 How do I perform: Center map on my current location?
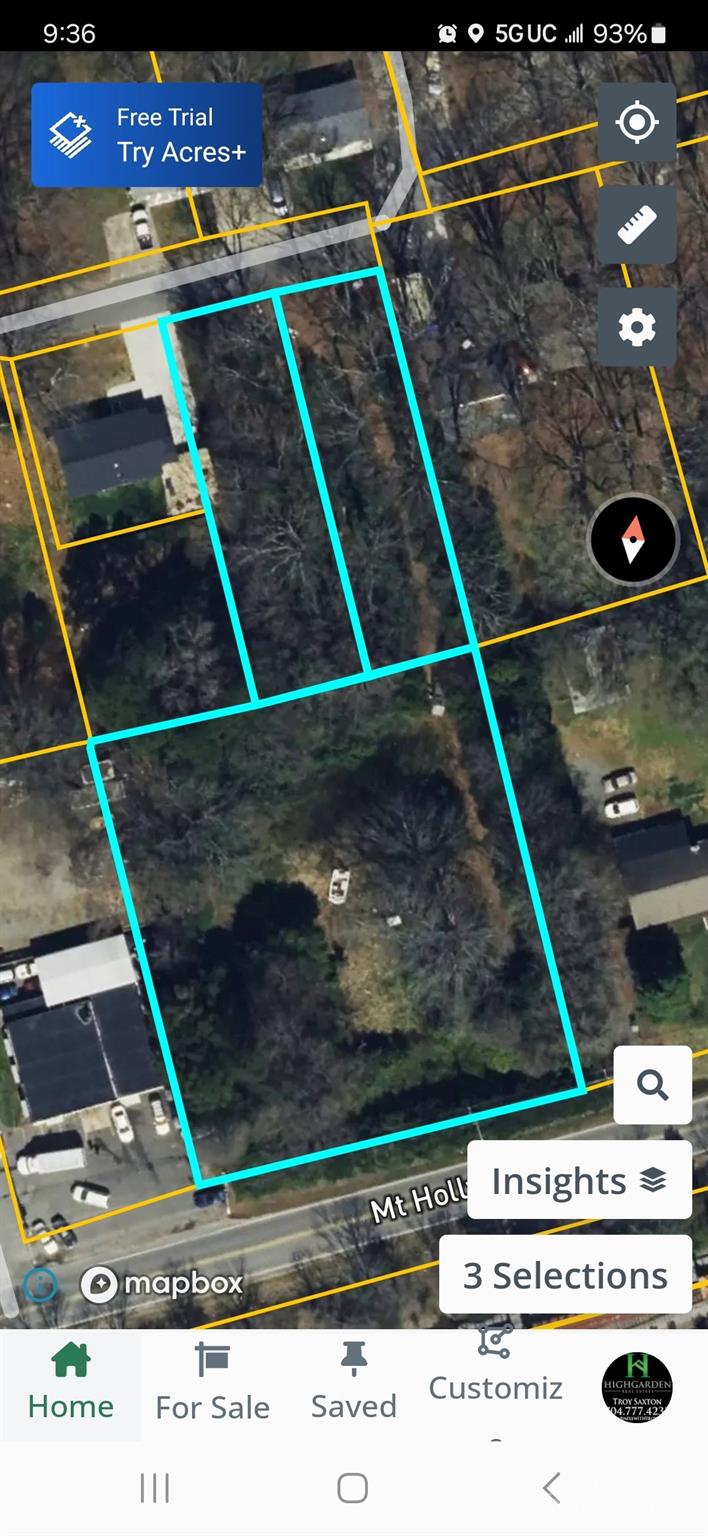tap(637, 123)
